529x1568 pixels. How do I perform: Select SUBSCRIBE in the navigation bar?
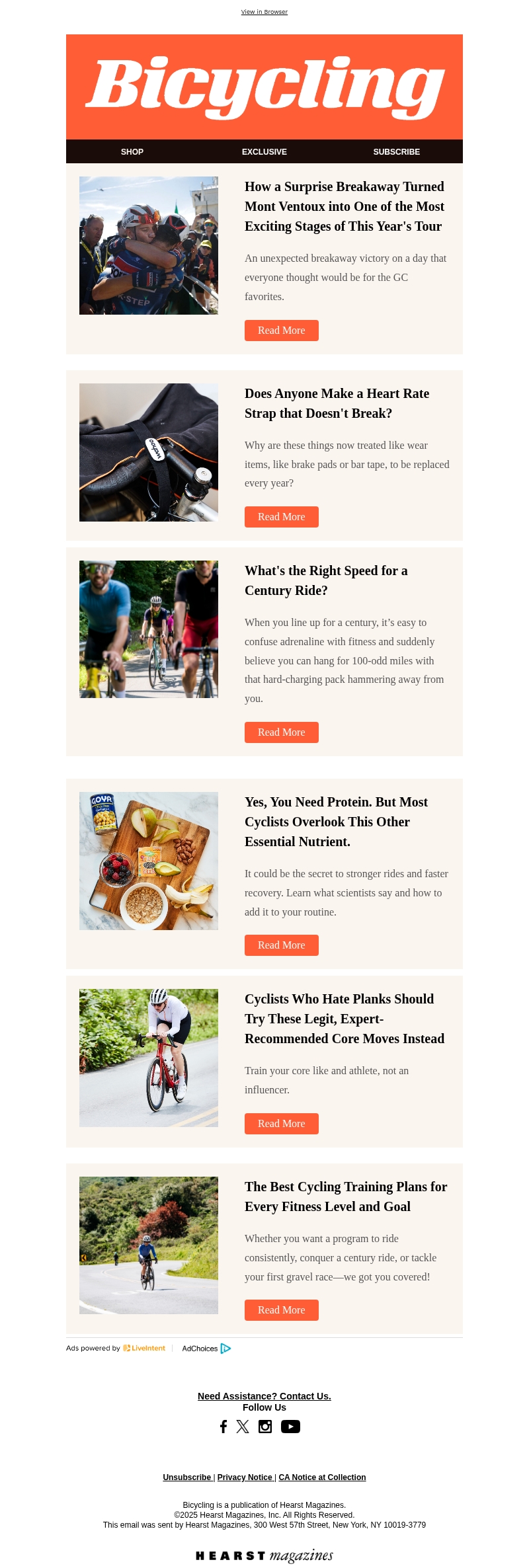tap(397, 152)
